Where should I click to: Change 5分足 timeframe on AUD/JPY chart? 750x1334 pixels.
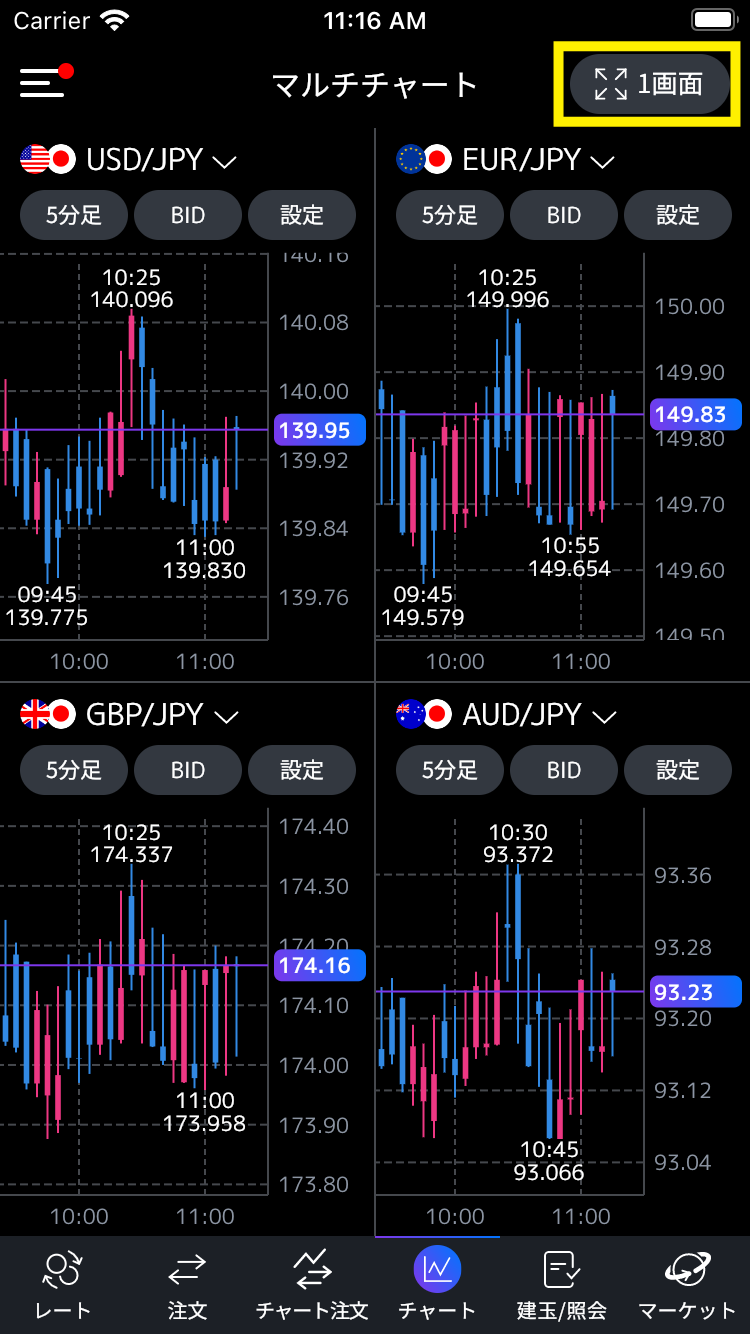pyautogui.click(x=450, y=769)
